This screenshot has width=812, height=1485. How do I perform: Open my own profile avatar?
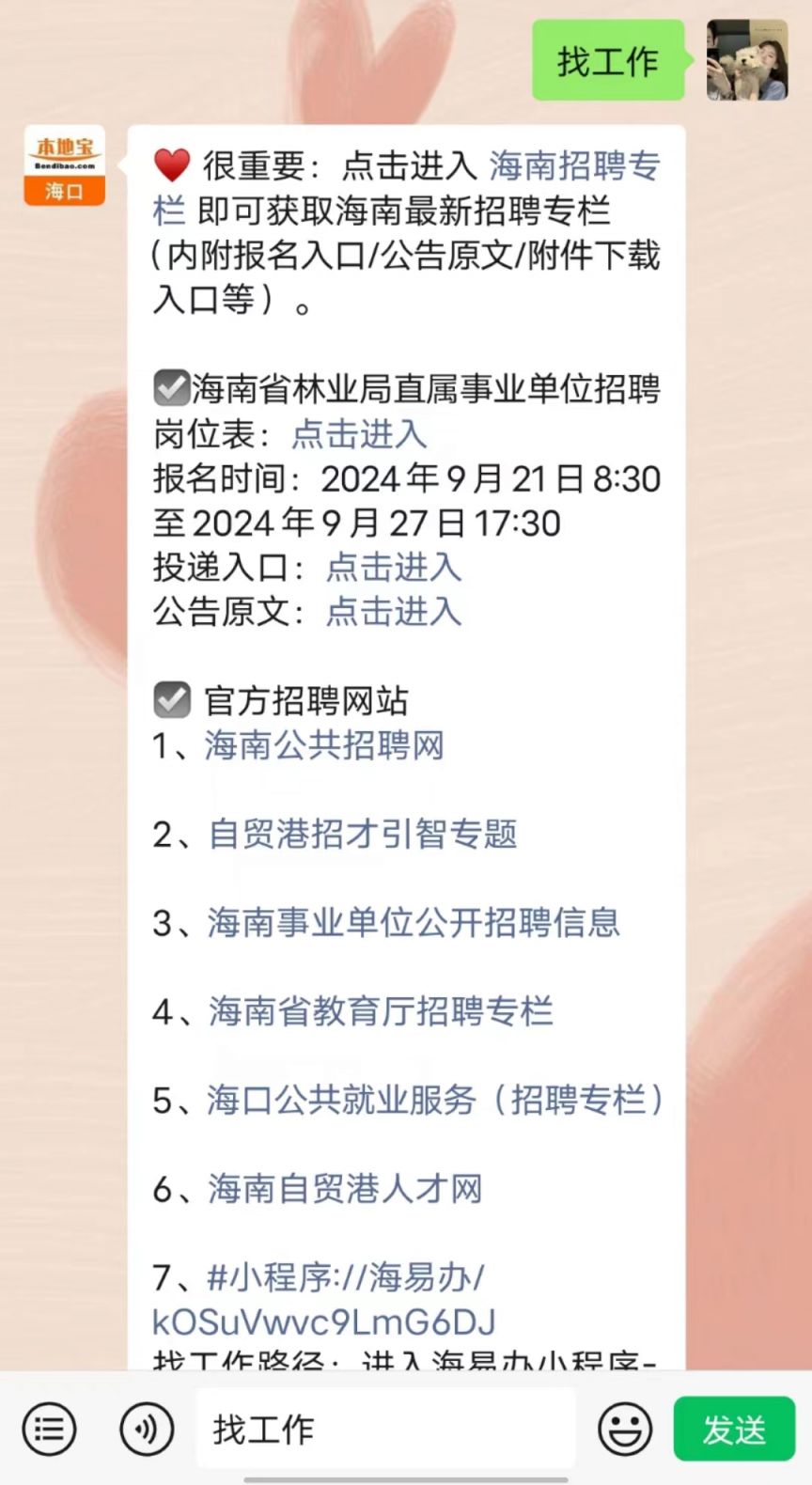click(x=747, y=59)
